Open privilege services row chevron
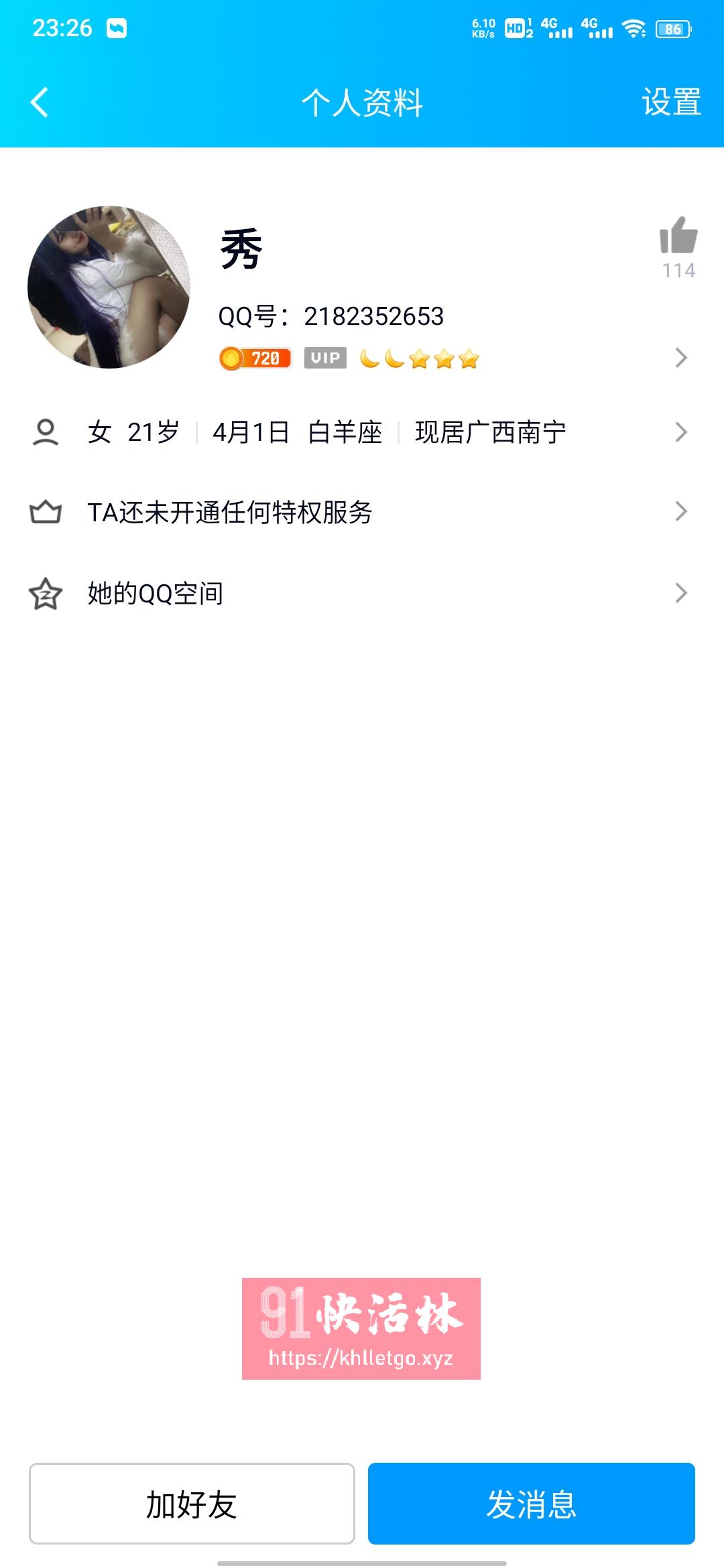This screenshot has height=1568, width=724. pyautogui.click(x=682, y=511)
